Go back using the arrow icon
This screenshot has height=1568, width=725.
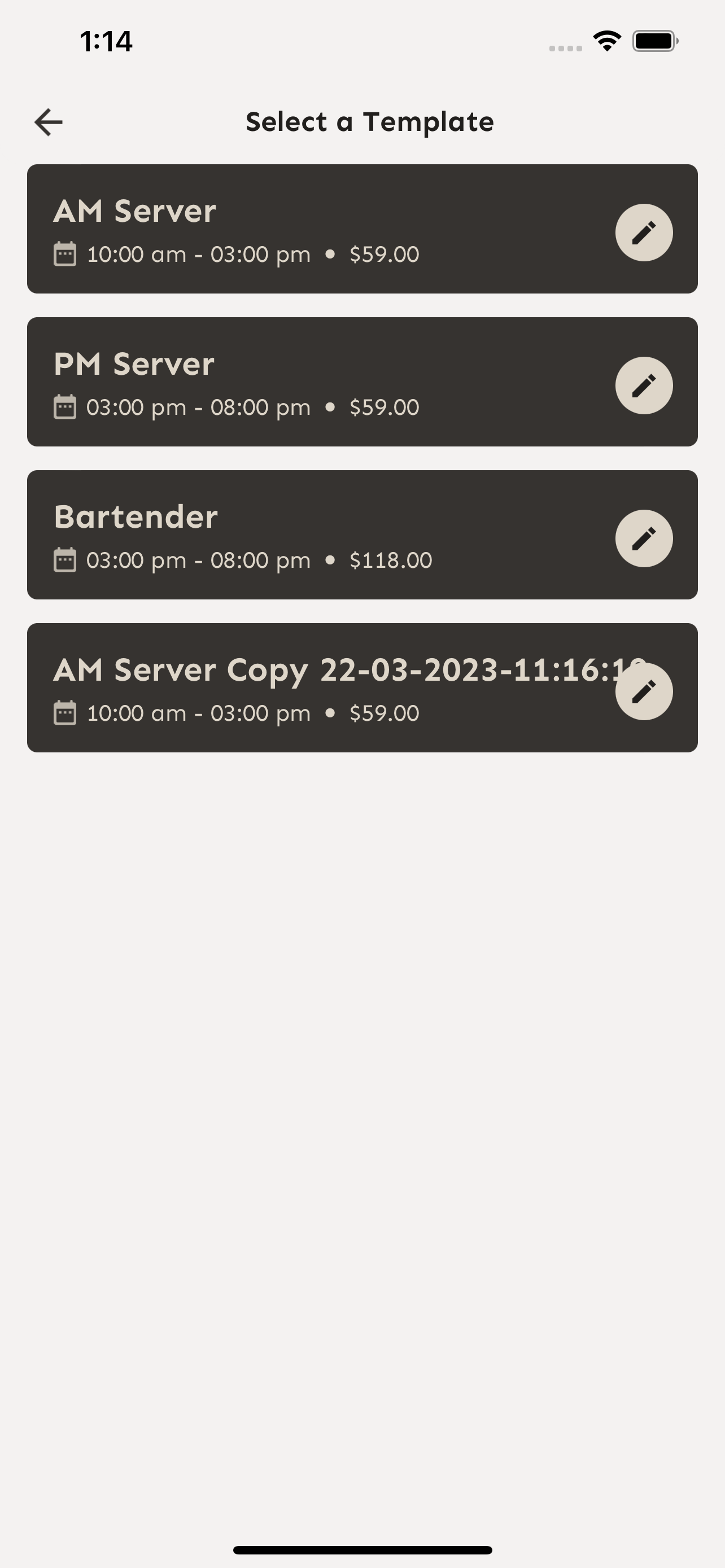(49, 122)
